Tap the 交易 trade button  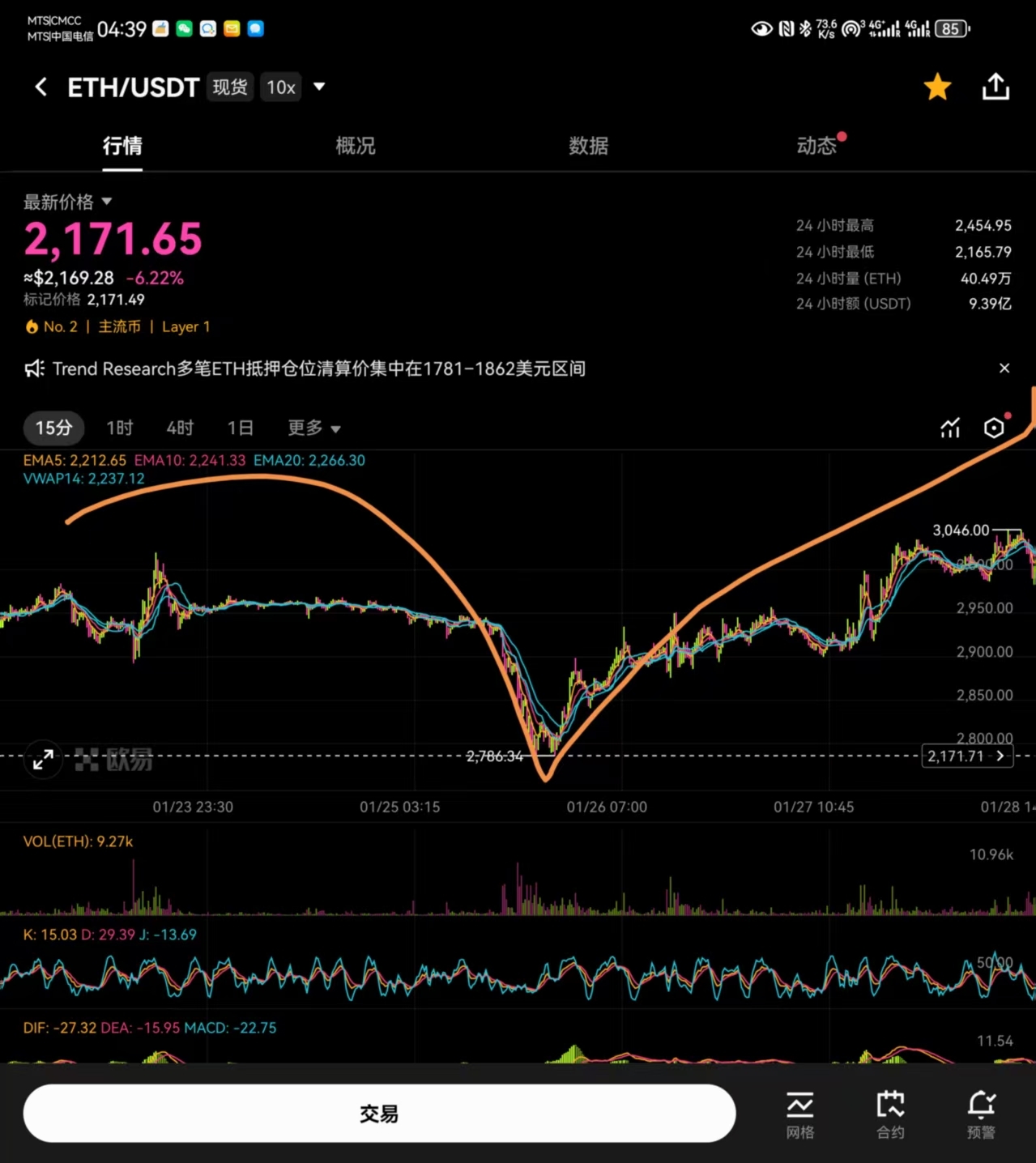[379, 1113]
